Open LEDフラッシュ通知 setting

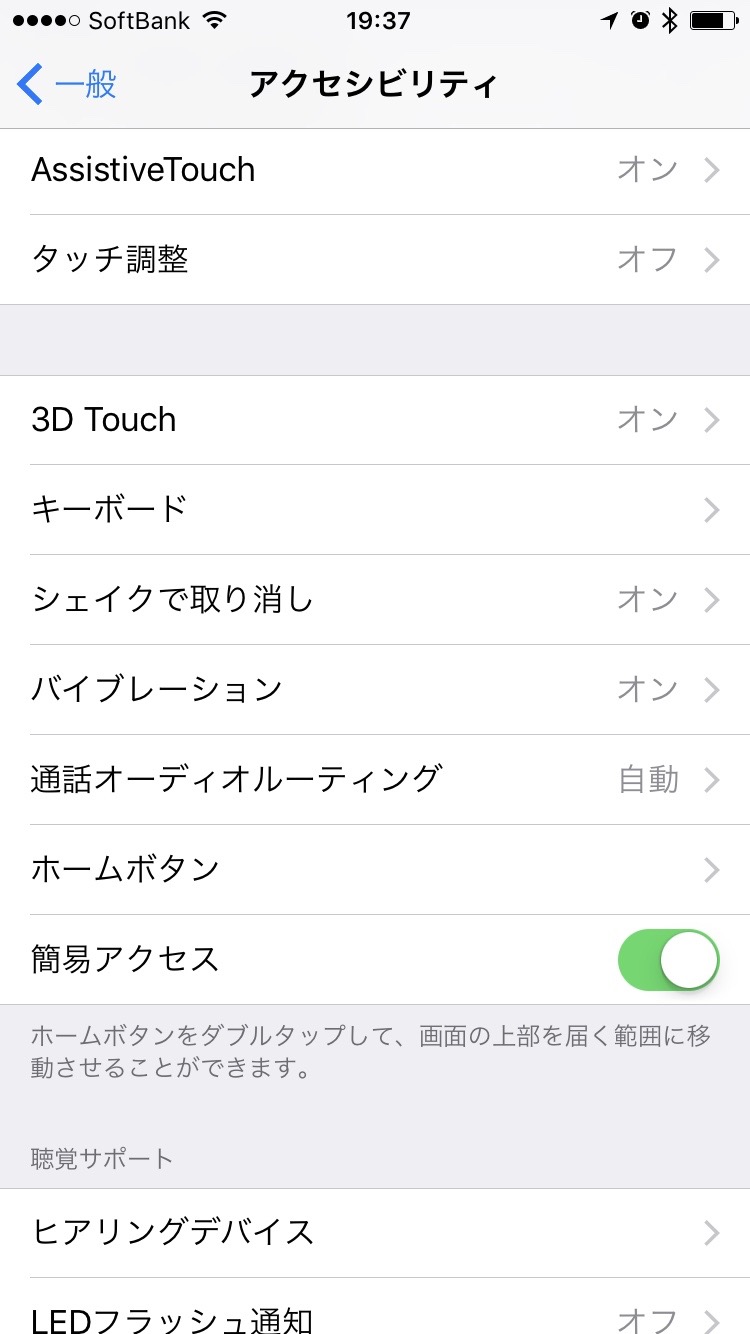375,1315
